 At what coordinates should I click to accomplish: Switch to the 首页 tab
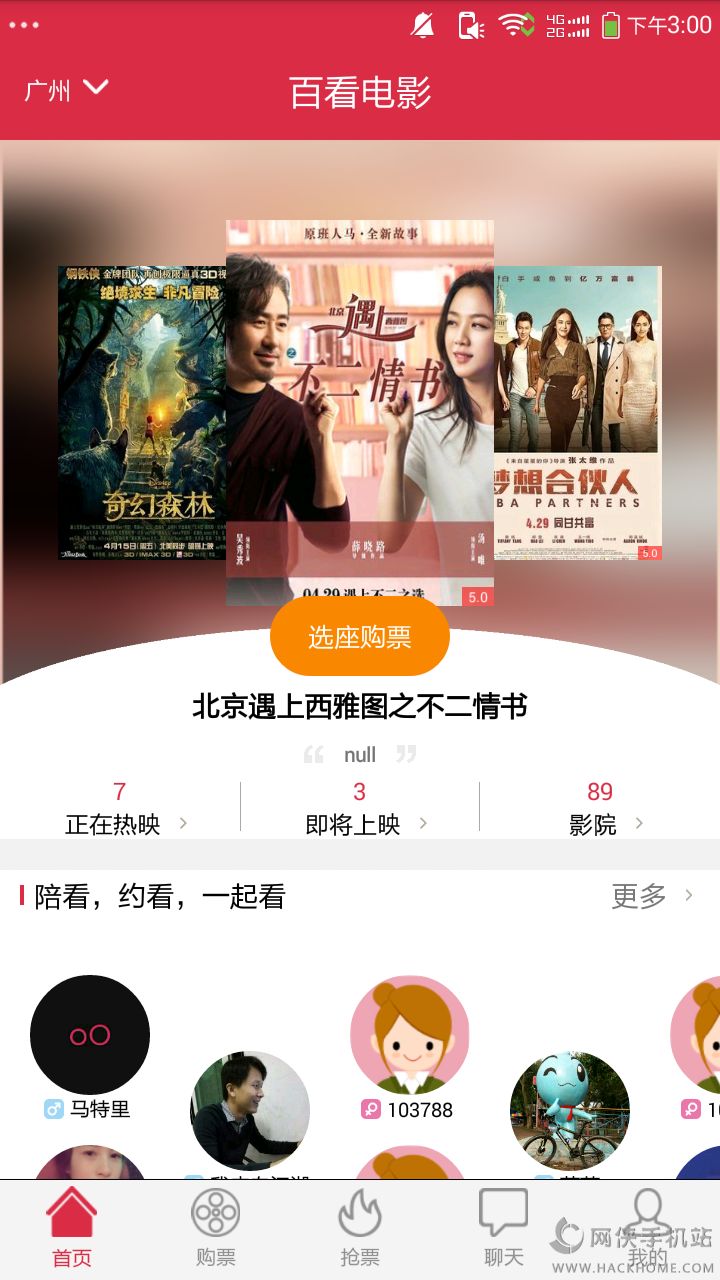[x=72, y=1228]
